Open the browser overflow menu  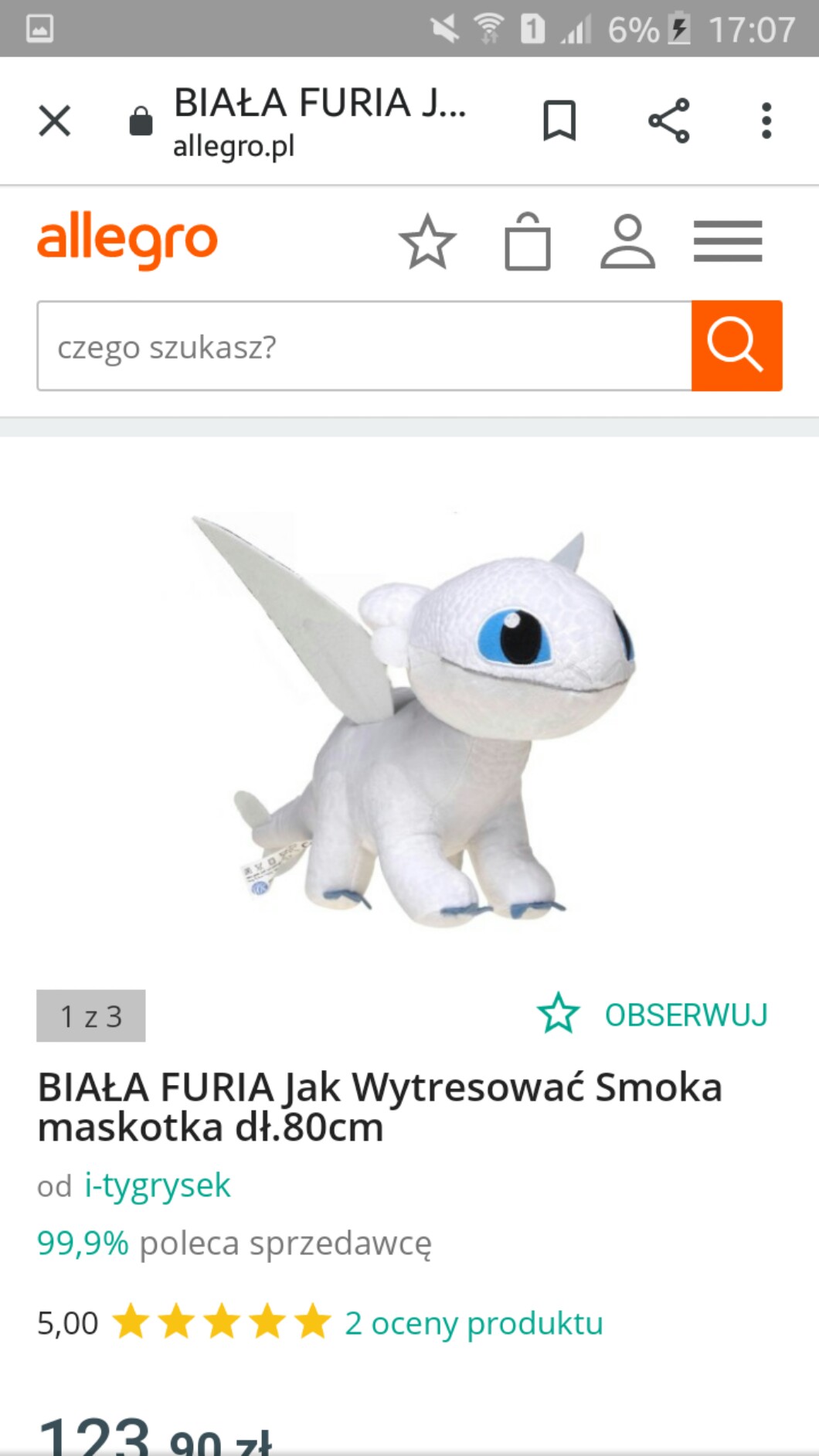766,121
